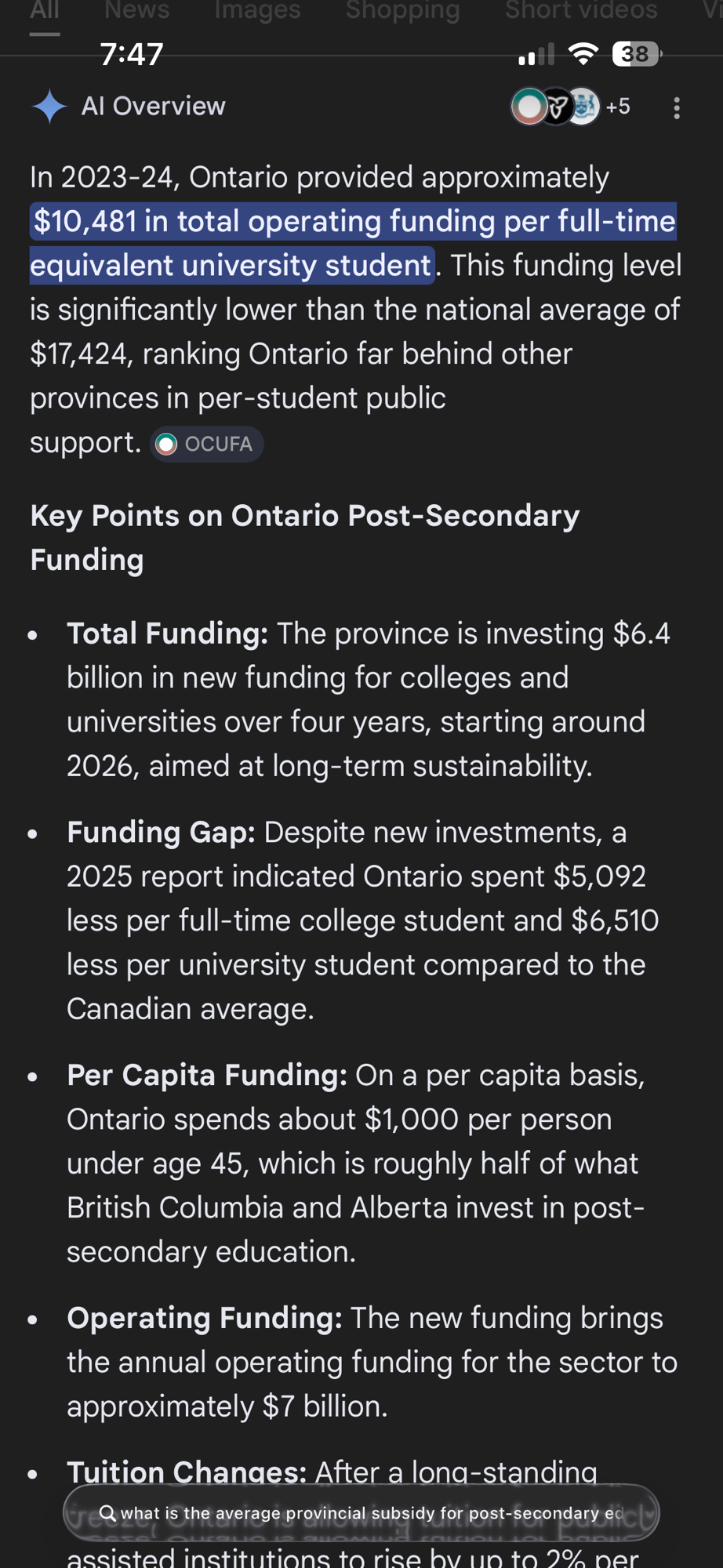
Task: Switch to the Short videos tab
Action: 581,11
